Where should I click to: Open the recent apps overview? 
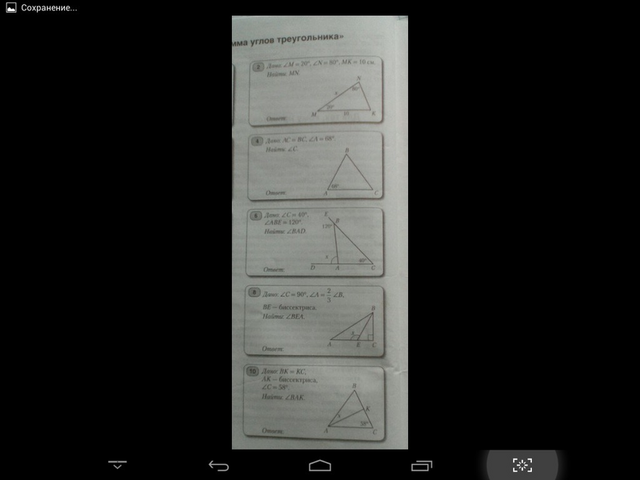pyautogui.click(x=421, y=465)
